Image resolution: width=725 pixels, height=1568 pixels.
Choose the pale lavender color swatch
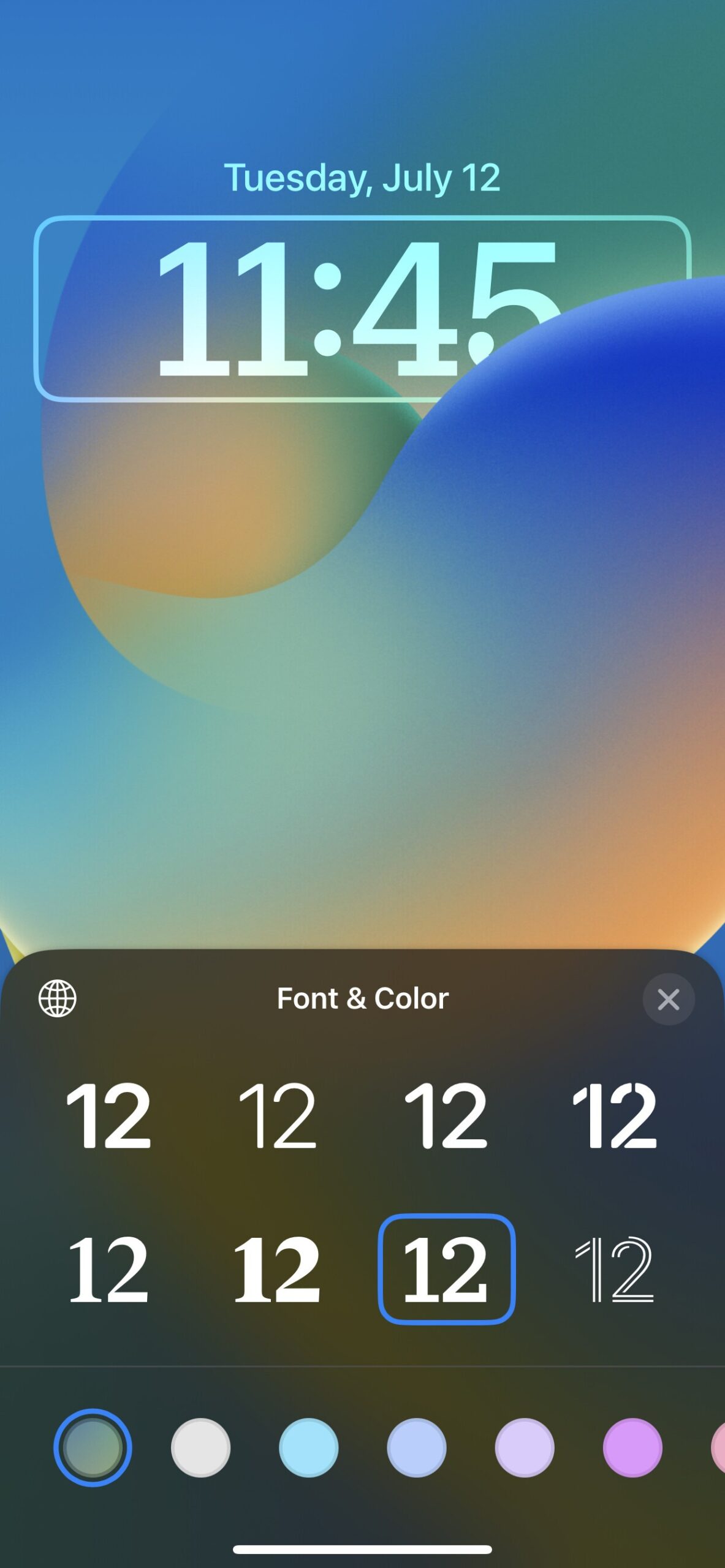tap(525, 1448)
